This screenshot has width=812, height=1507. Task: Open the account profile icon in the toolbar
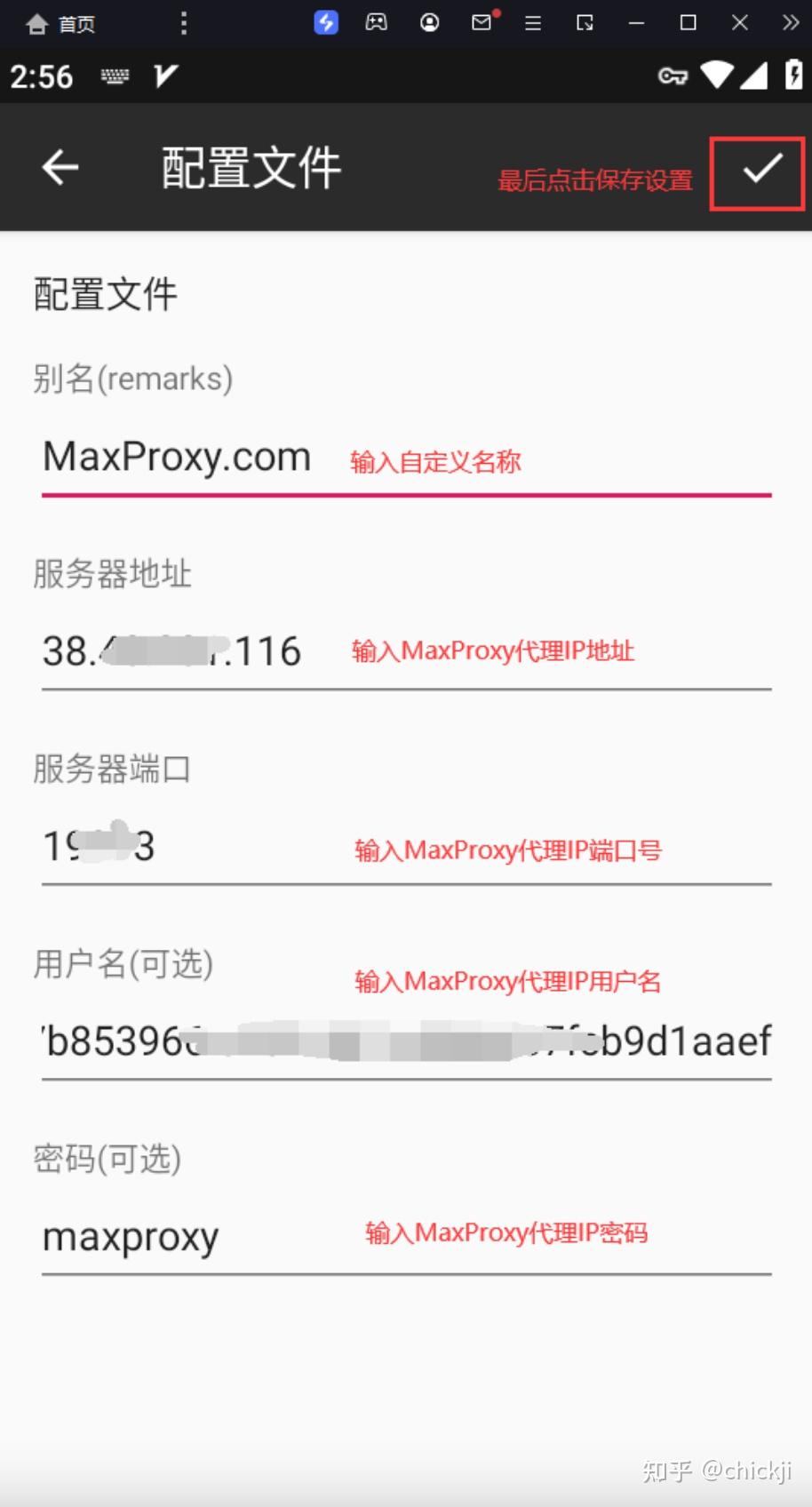click(430, 23)
